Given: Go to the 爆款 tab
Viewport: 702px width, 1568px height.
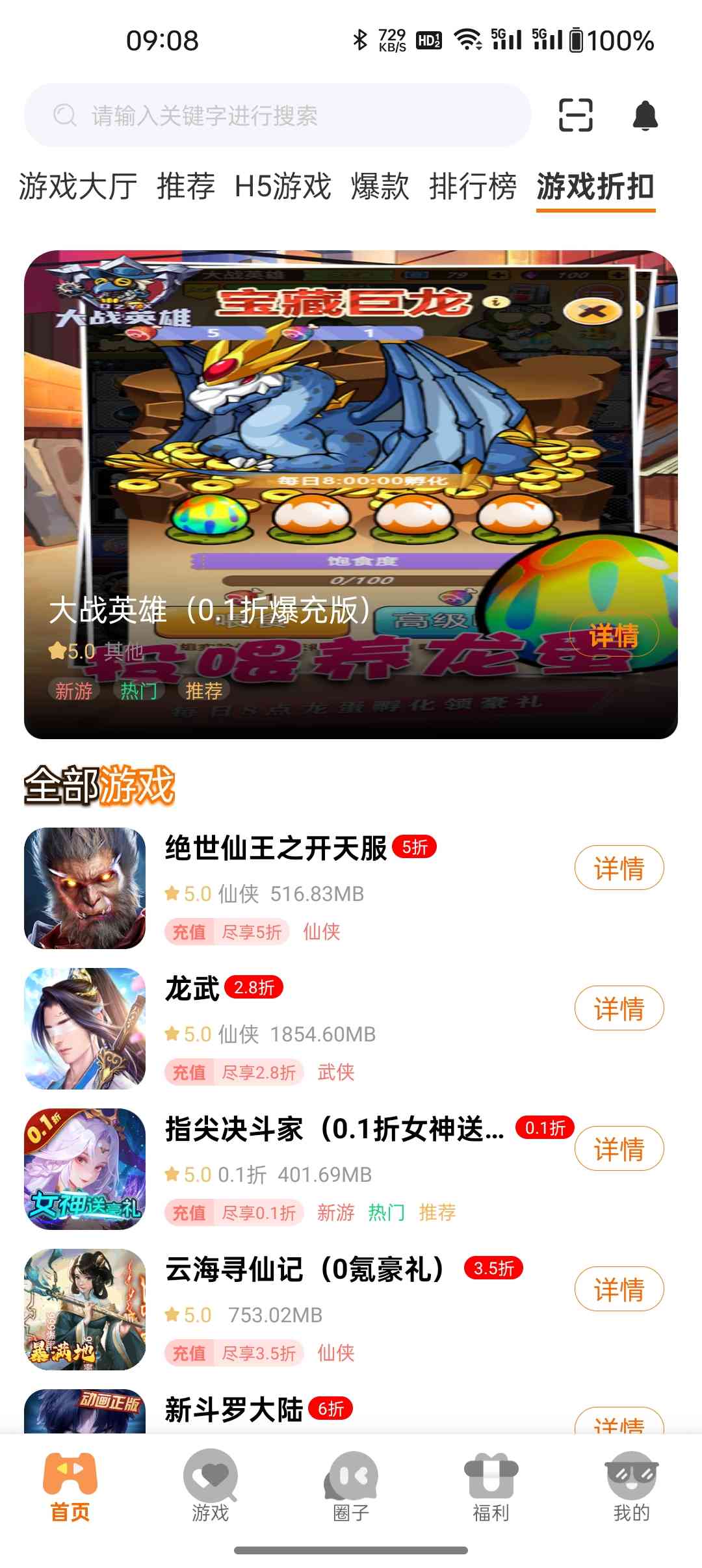Looking at the screenshot, I should point(380,187).
